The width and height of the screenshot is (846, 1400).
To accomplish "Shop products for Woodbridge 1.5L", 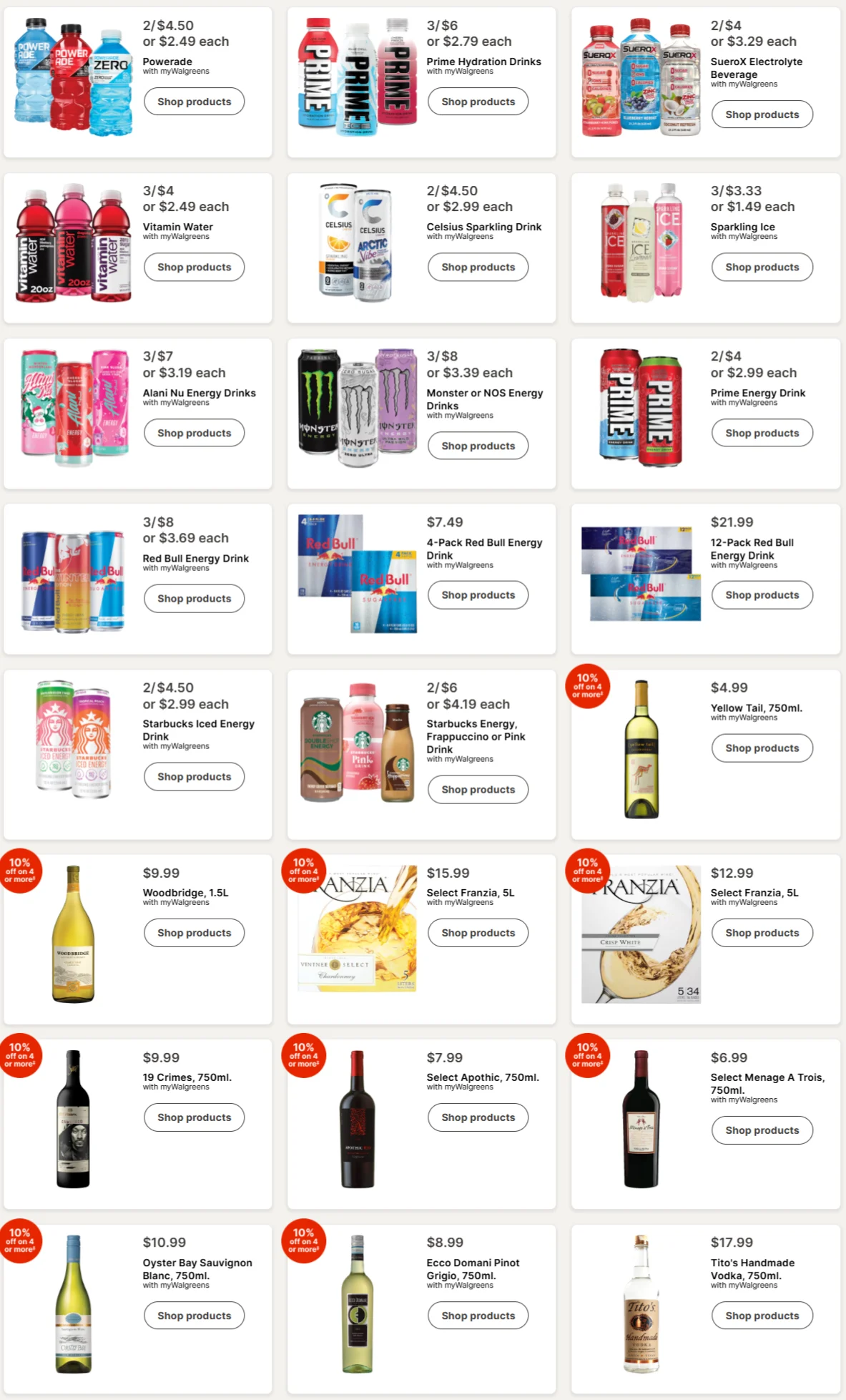I will click(194, 933).
